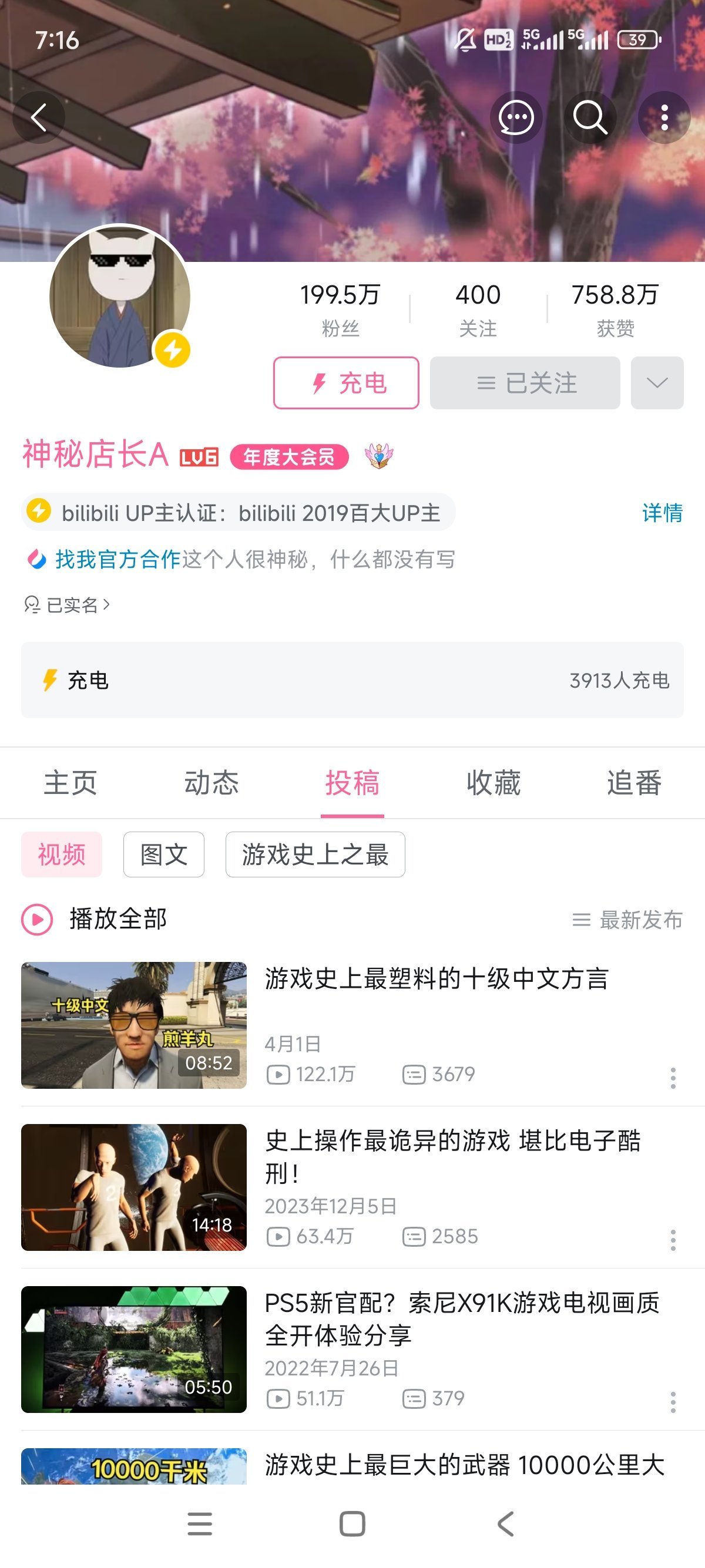
Task: Open the private message chat icon
Action: click(x=516, y=117)
